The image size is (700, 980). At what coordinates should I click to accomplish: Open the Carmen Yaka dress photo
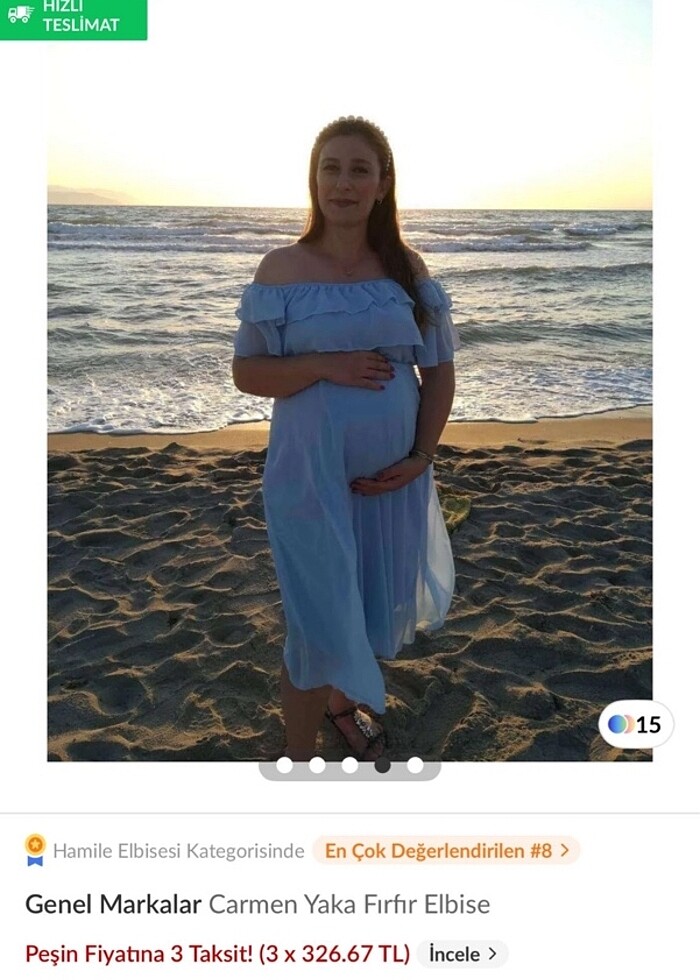click(x=350, y=400)
